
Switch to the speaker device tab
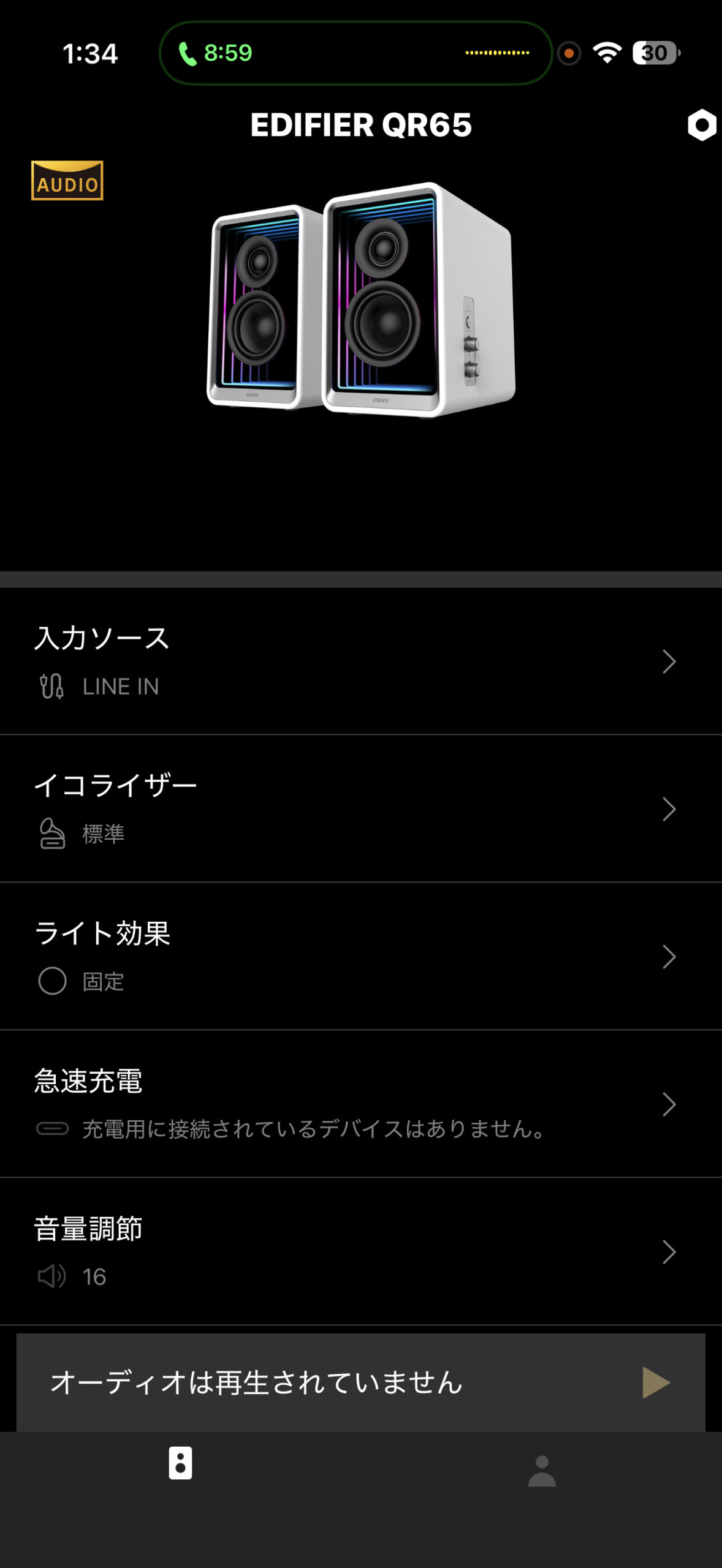(x=180, y=1463)
